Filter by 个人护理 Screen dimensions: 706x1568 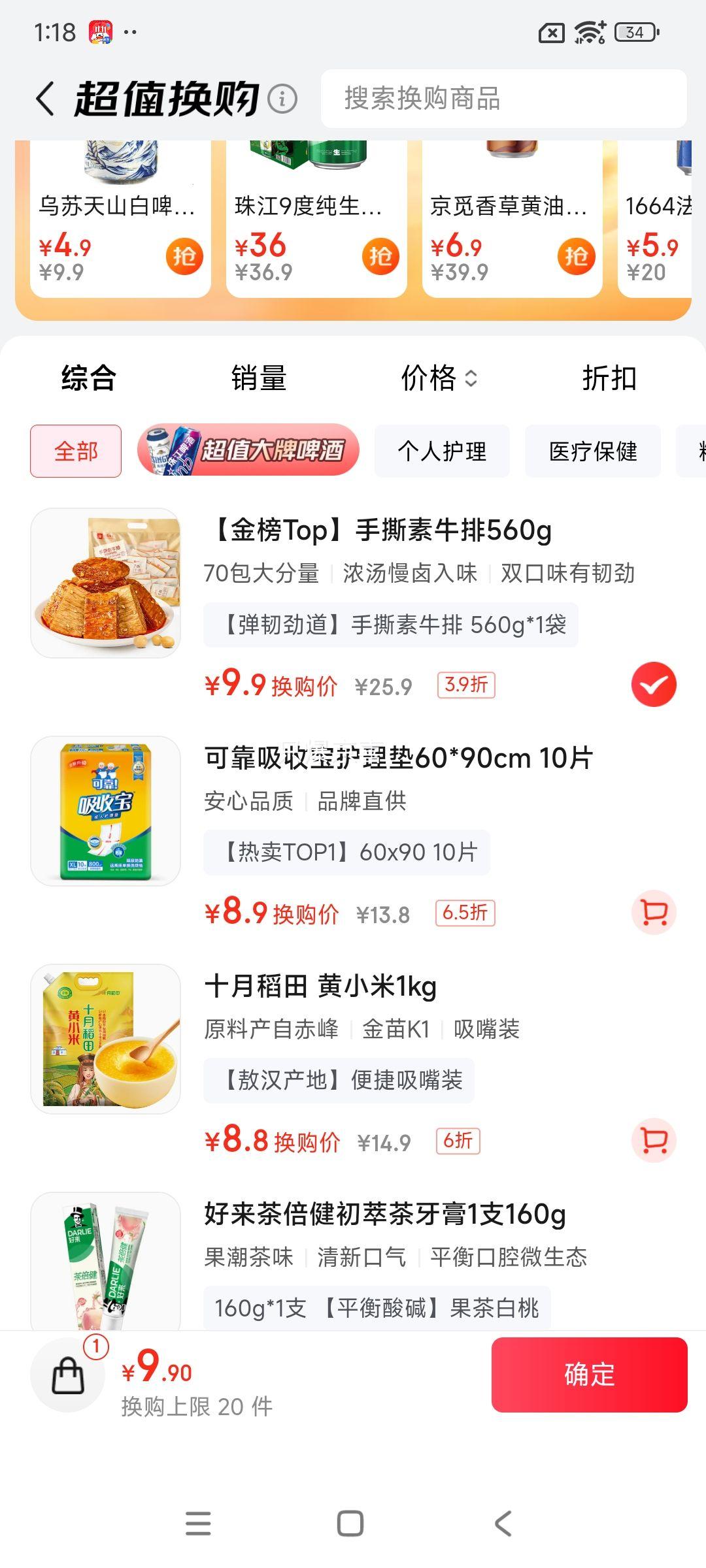[x=442, y=451]
